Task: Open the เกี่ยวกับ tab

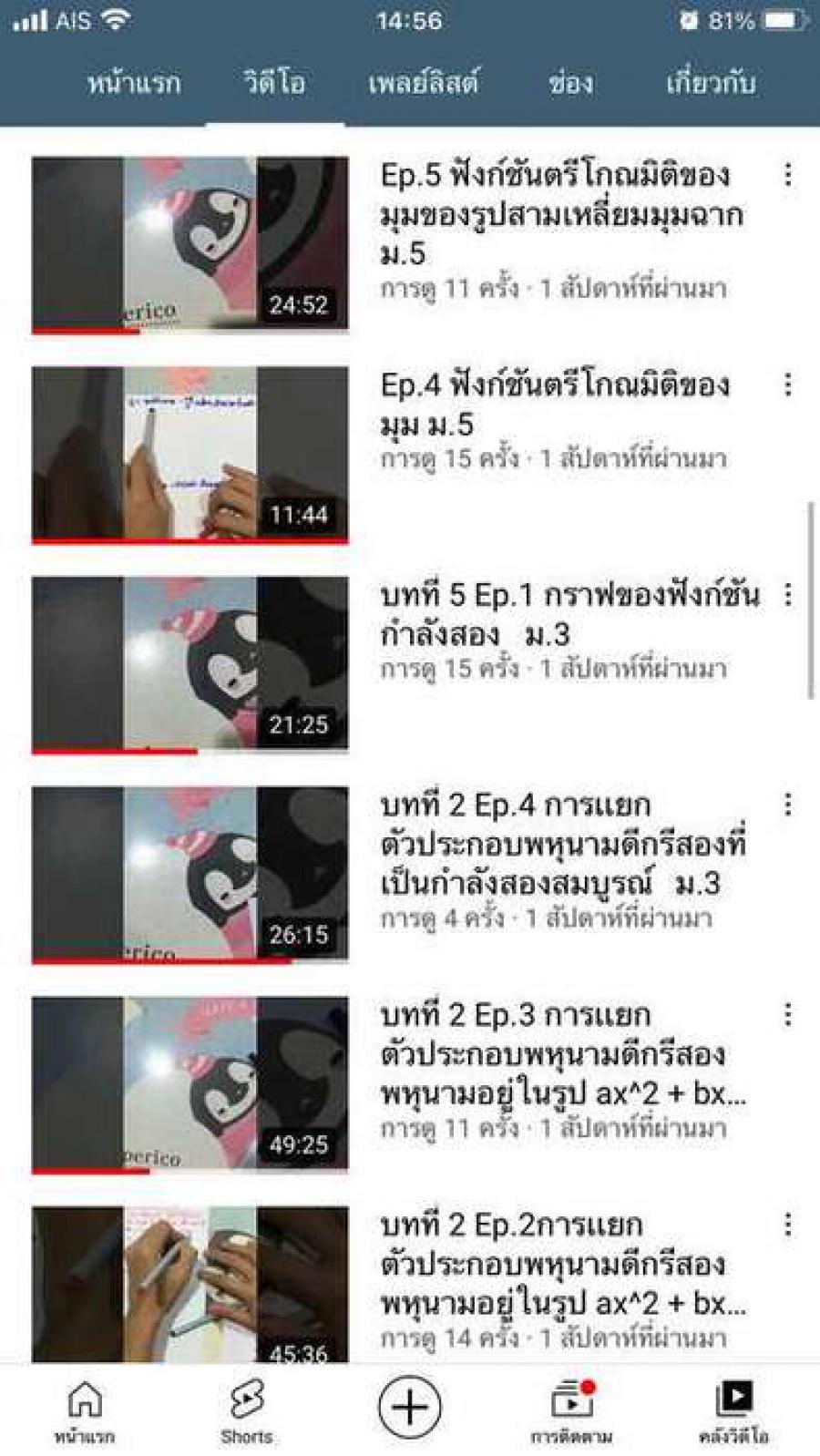Action: 710,83
